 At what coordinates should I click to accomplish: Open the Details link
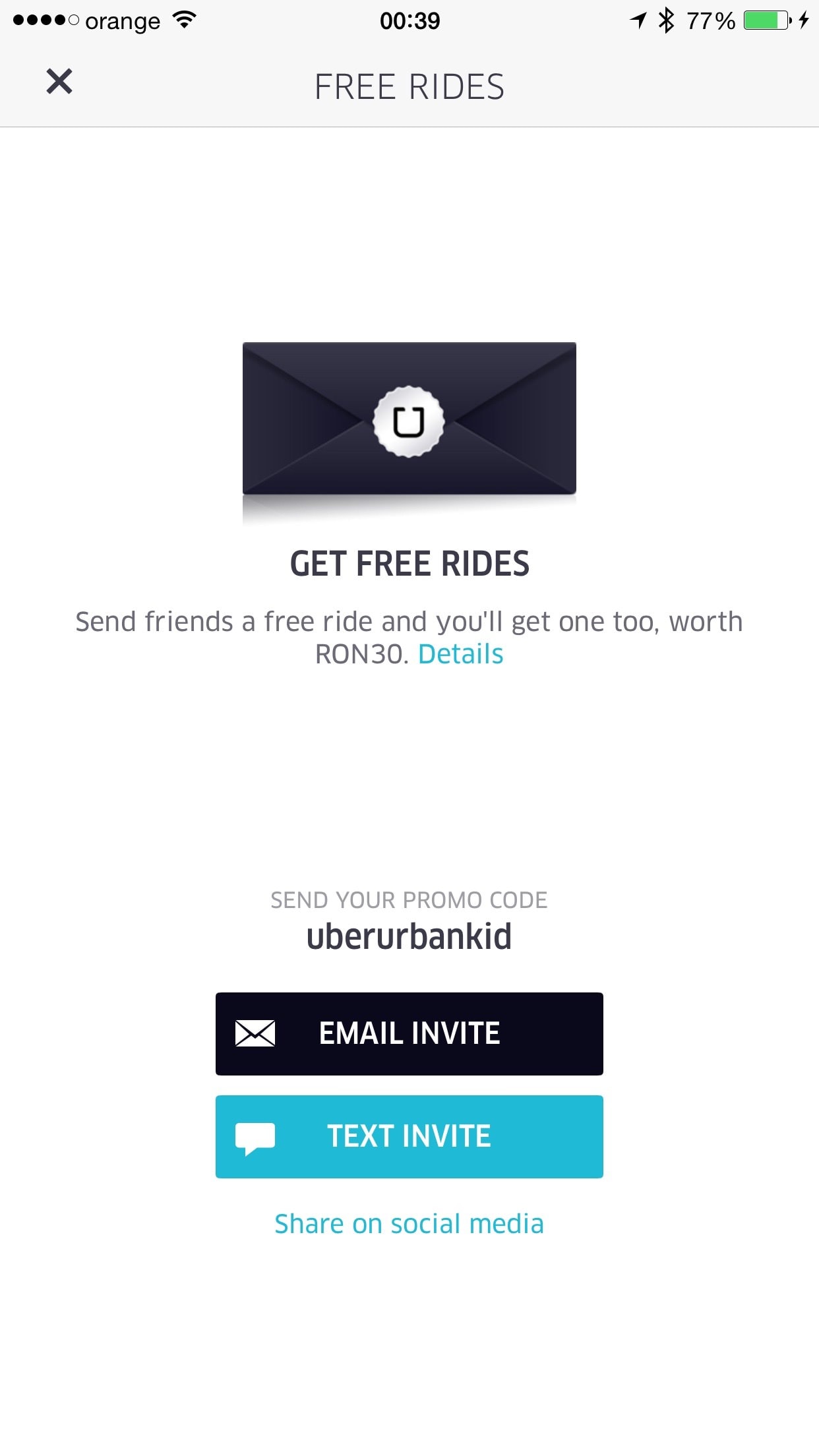click(x=460, y=654)
